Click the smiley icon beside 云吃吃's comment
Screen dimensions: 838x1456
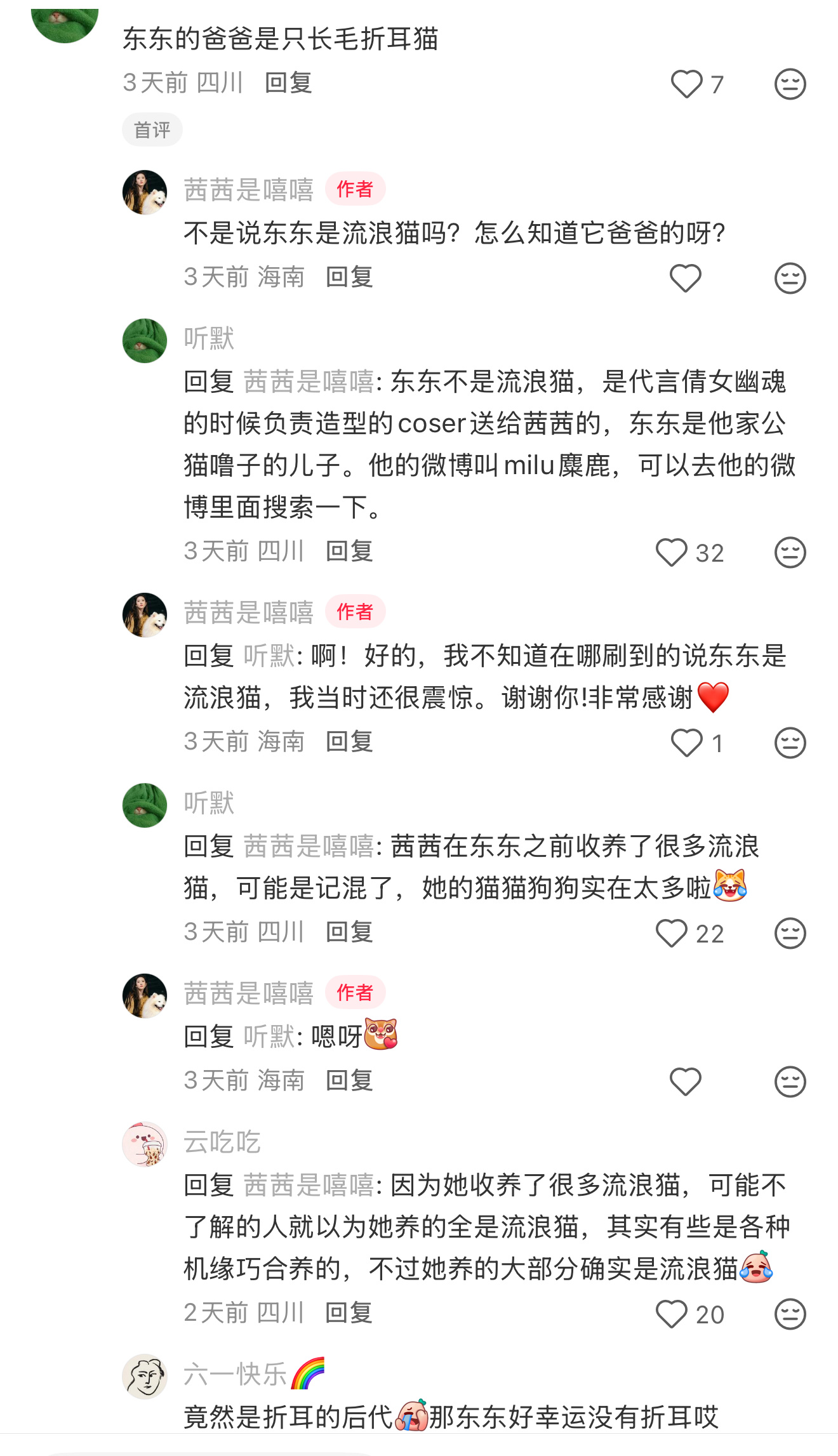789,1313
